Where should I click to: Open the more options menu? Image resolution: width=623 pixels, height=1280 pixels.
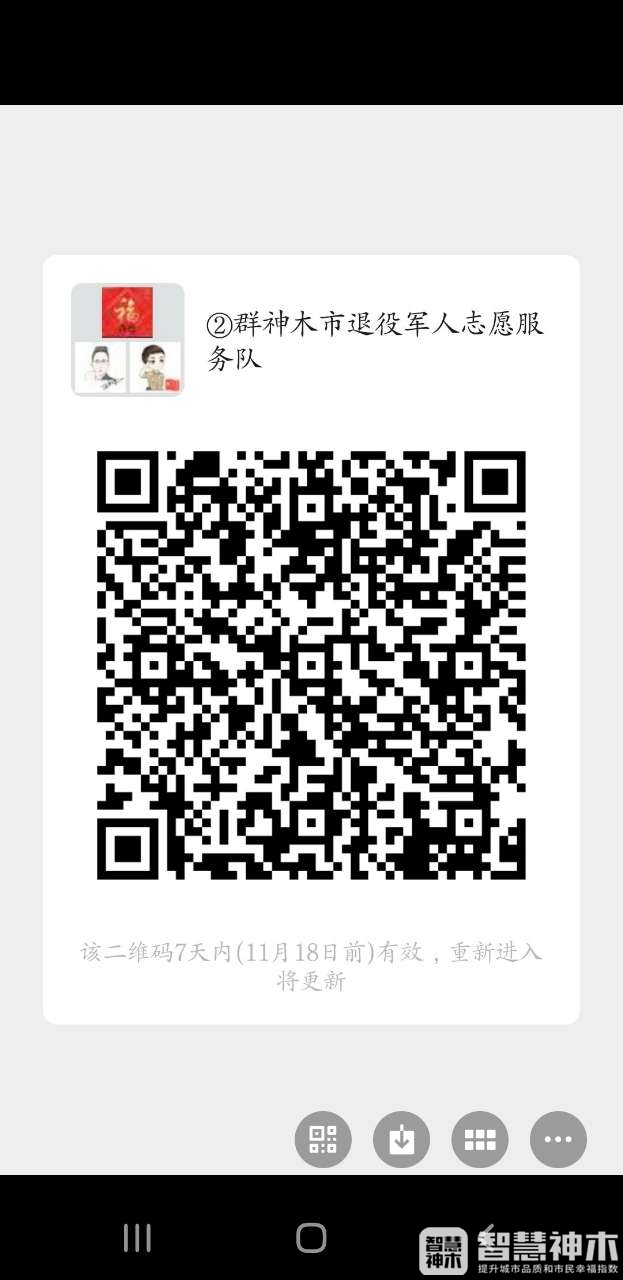coord(558,1139)
